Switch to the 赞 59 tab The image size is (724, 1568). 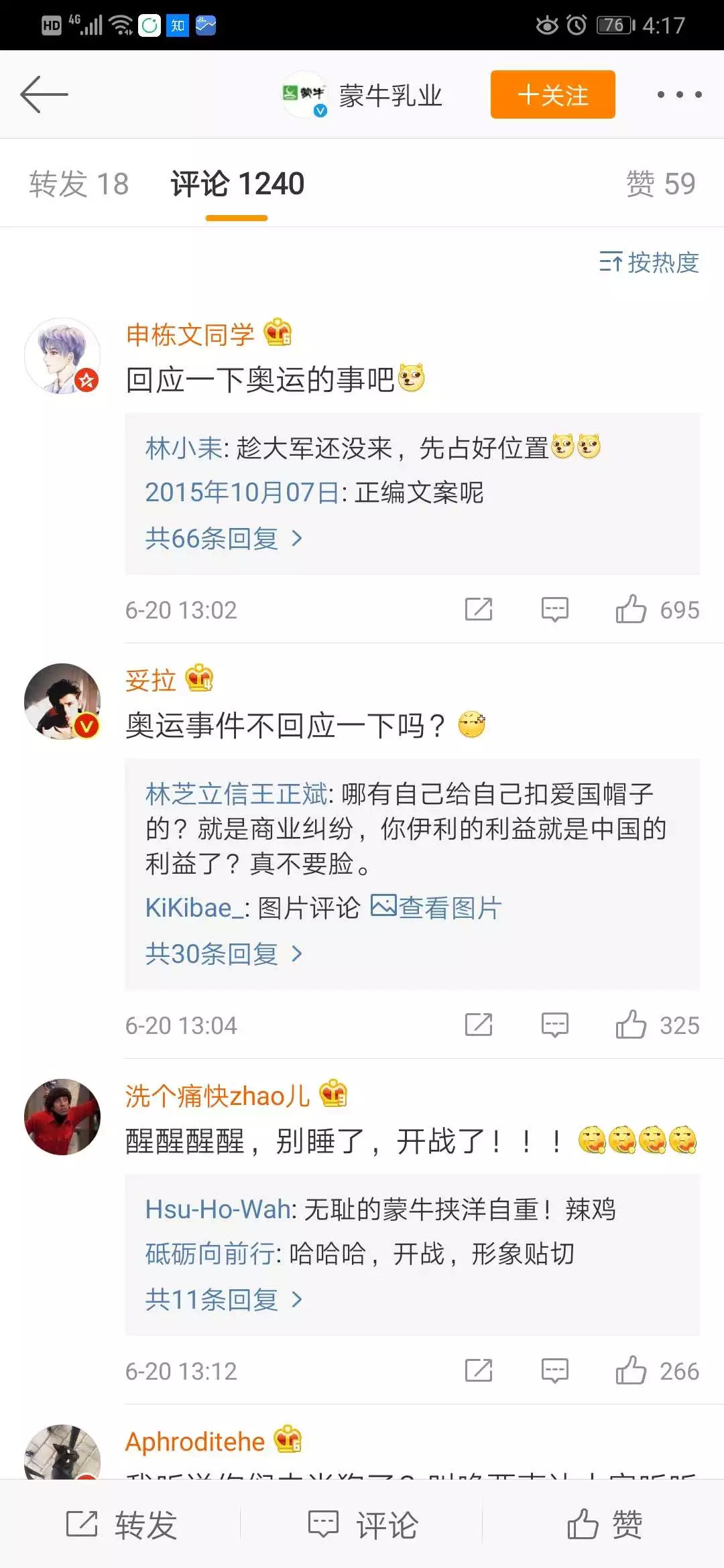[660, 184]
